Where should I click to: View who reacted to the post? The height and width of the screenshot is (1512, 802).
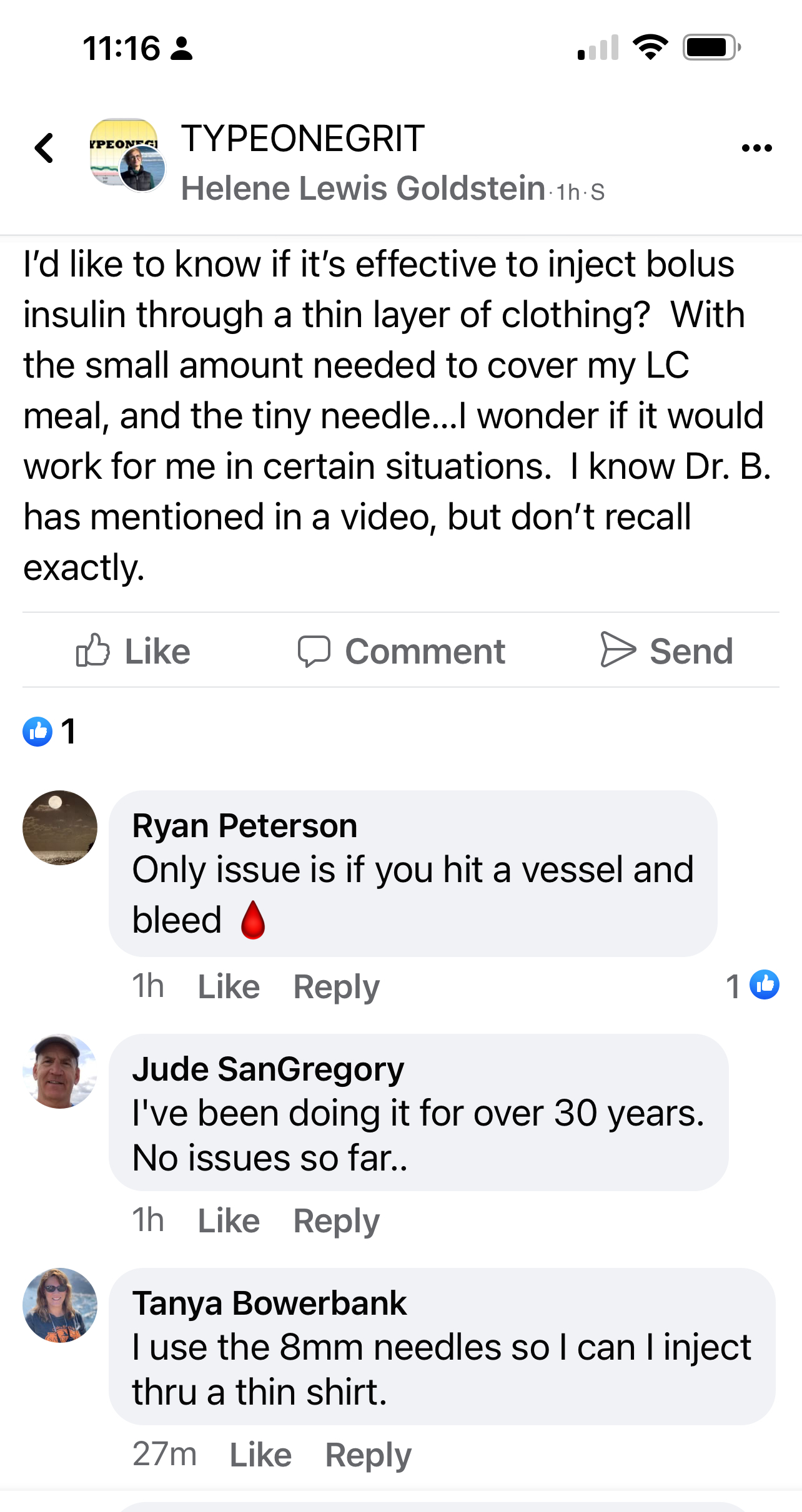pyautogui.click(x=50, y=731)
